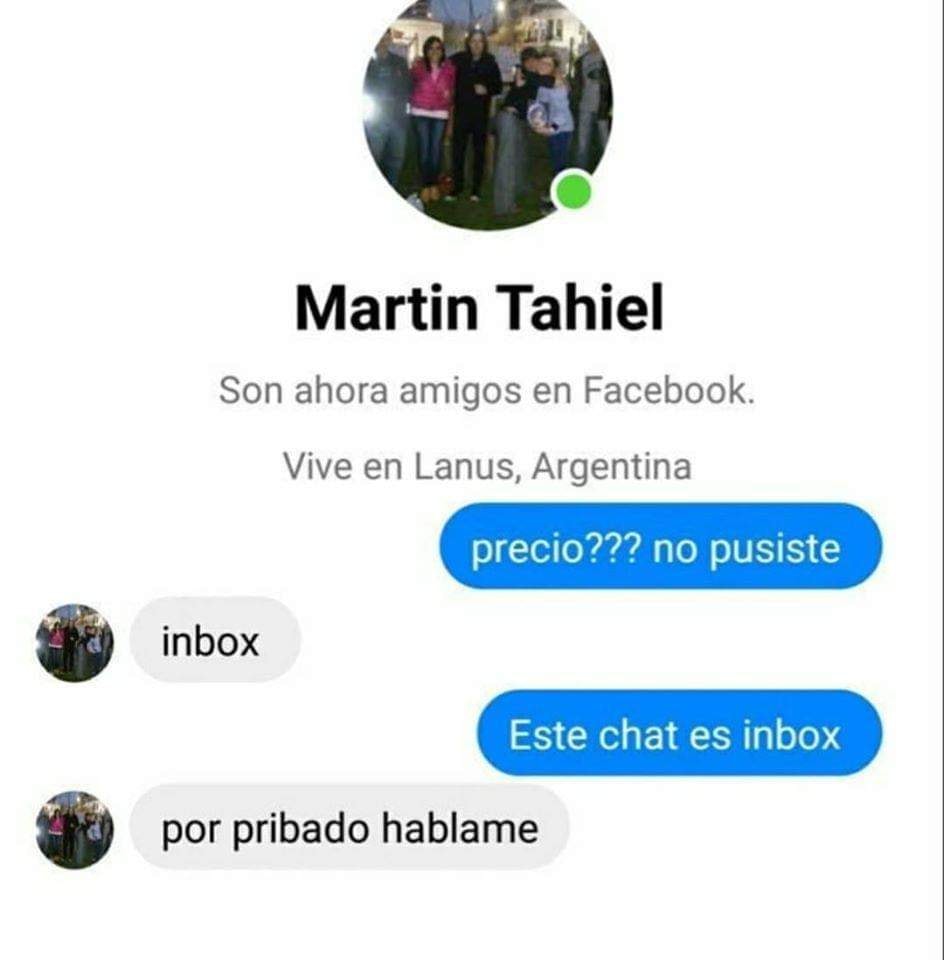Image resolution: width=944 pixels, height=960 pixels.
Task: Tap the avatar beside "por pribado hablame"
Action: click(x=75, y=829)
